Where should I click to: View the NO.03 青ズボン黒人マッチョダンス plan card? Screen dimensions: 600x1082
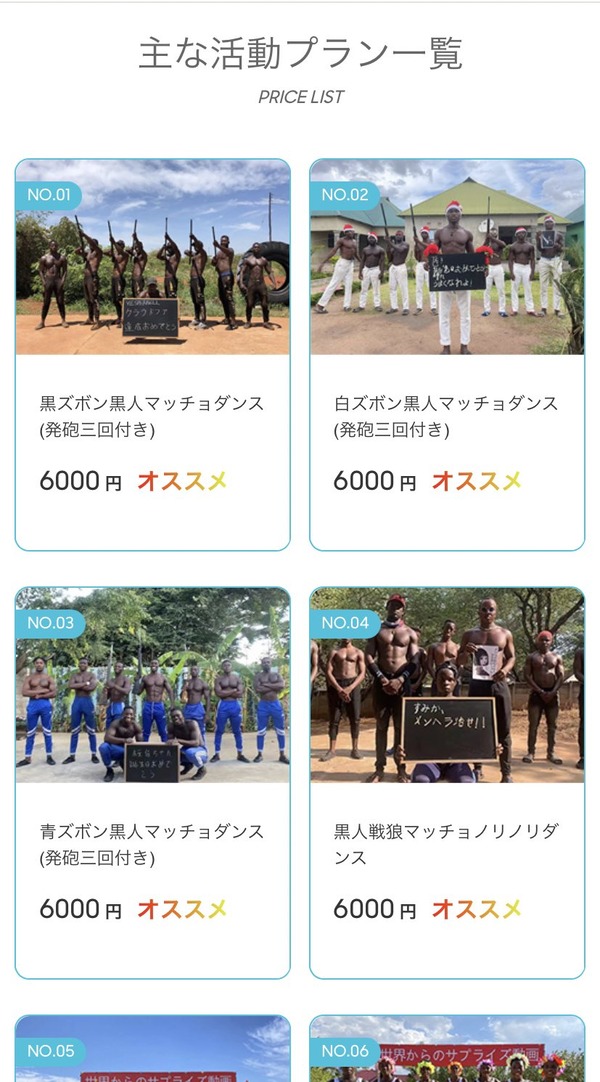tap(152, 783)
